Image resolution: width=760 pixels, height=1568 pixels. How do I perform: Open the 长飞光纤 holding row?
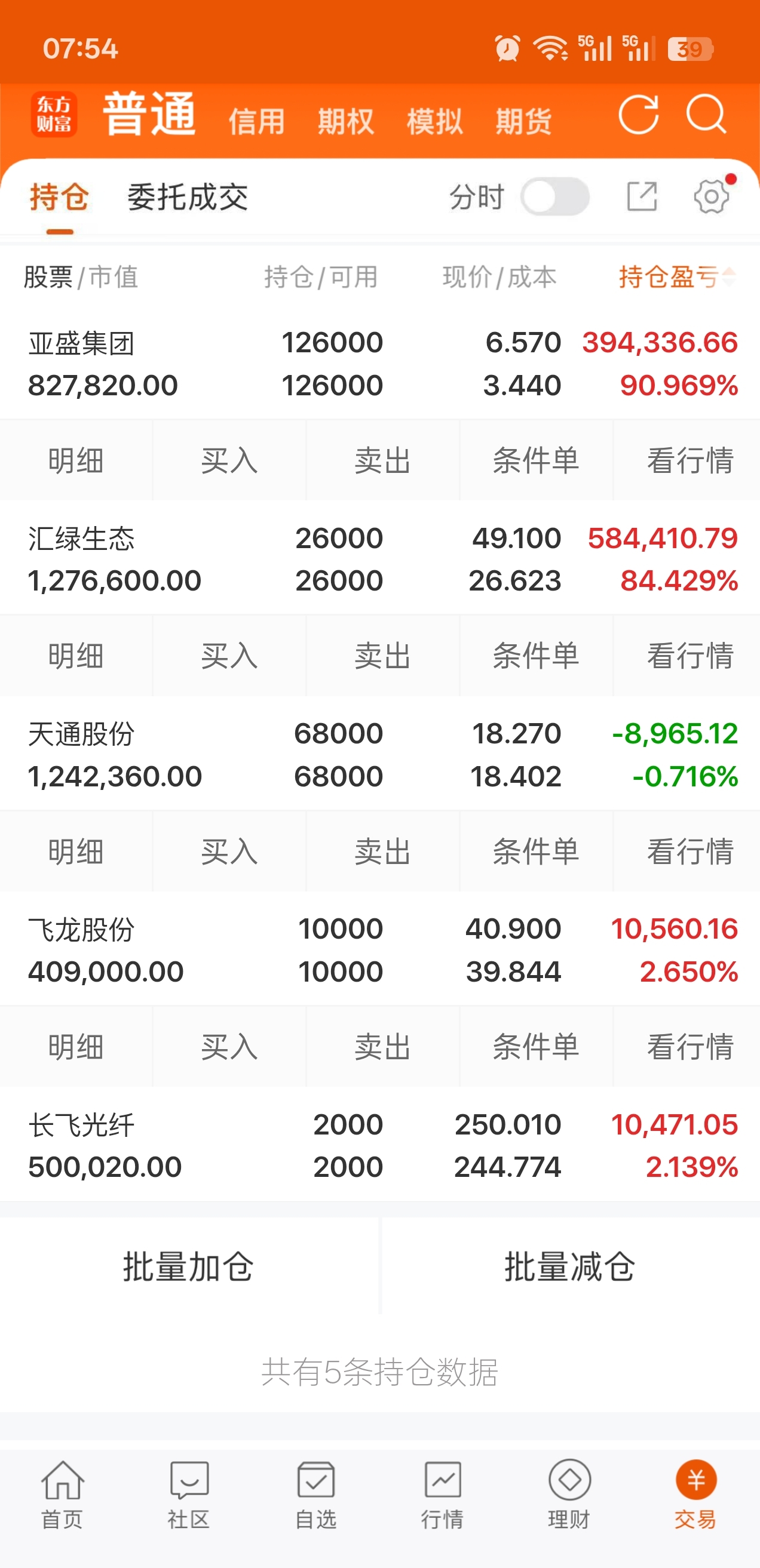click(380, 1145)
